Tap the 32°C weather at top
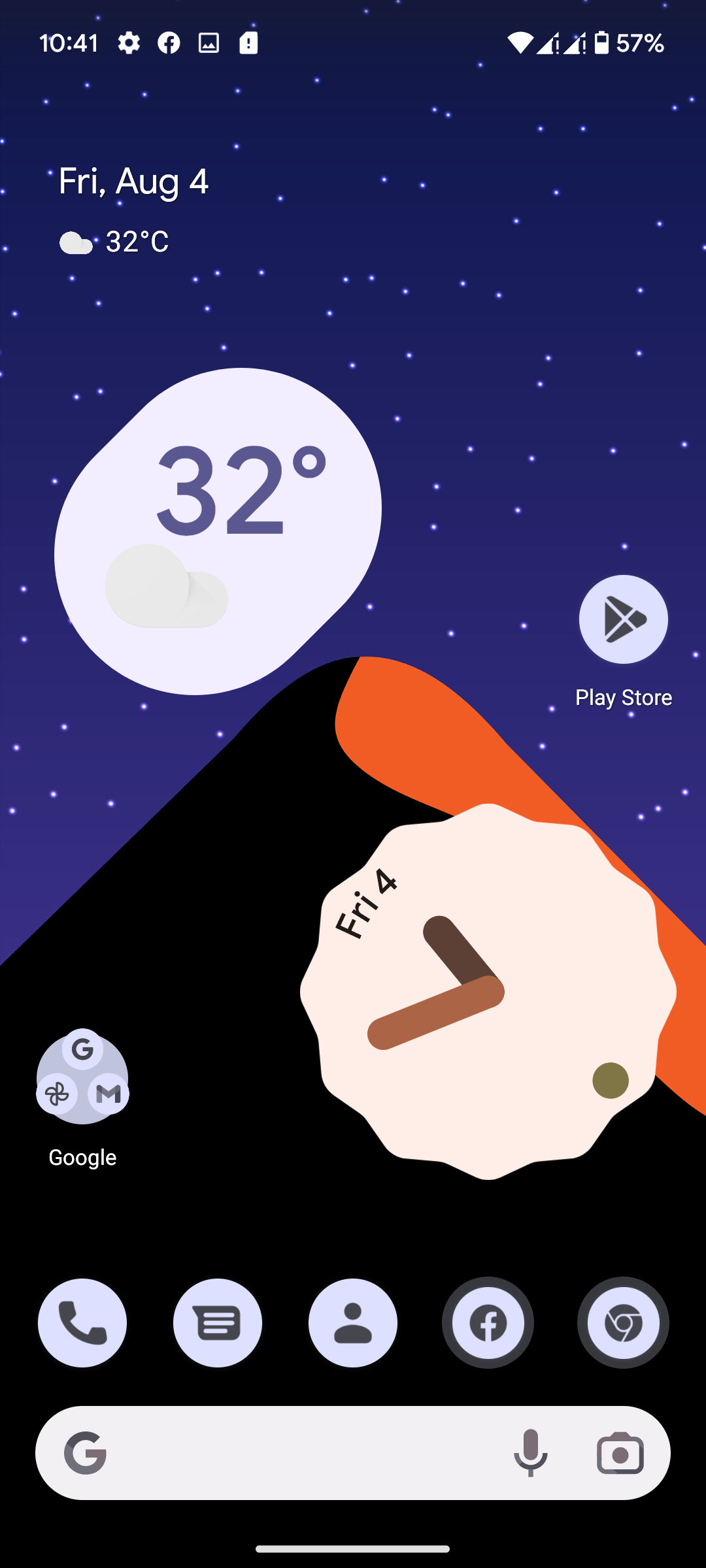Image resolution: width=706 pixels, height=1568 pixels. tap(115, 242)
